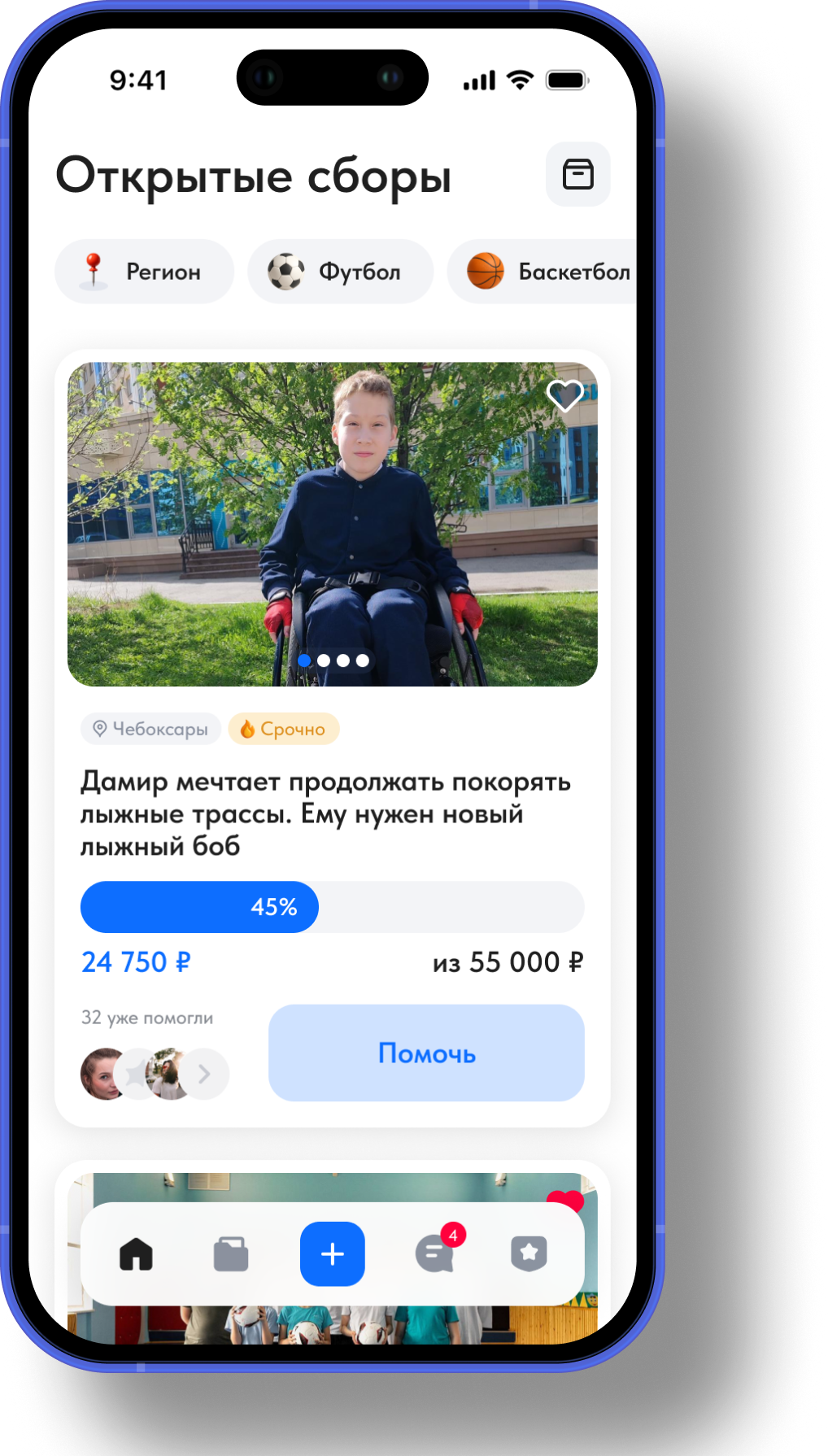This screenshot has width=828, height=1456.
Task: Switch to the folders tab
Action: coord(231,1254)
